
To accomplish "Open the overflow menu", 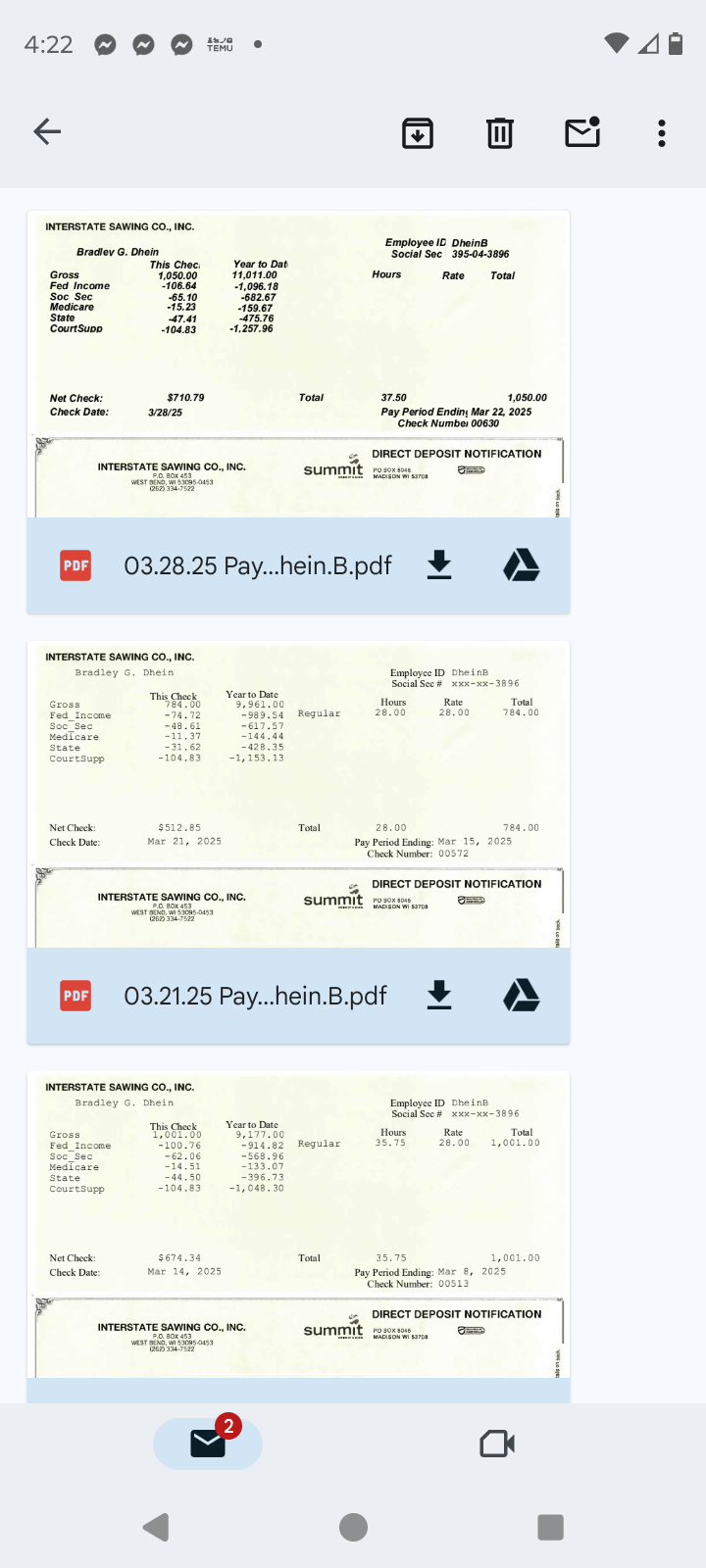I will tap(662, 132).
